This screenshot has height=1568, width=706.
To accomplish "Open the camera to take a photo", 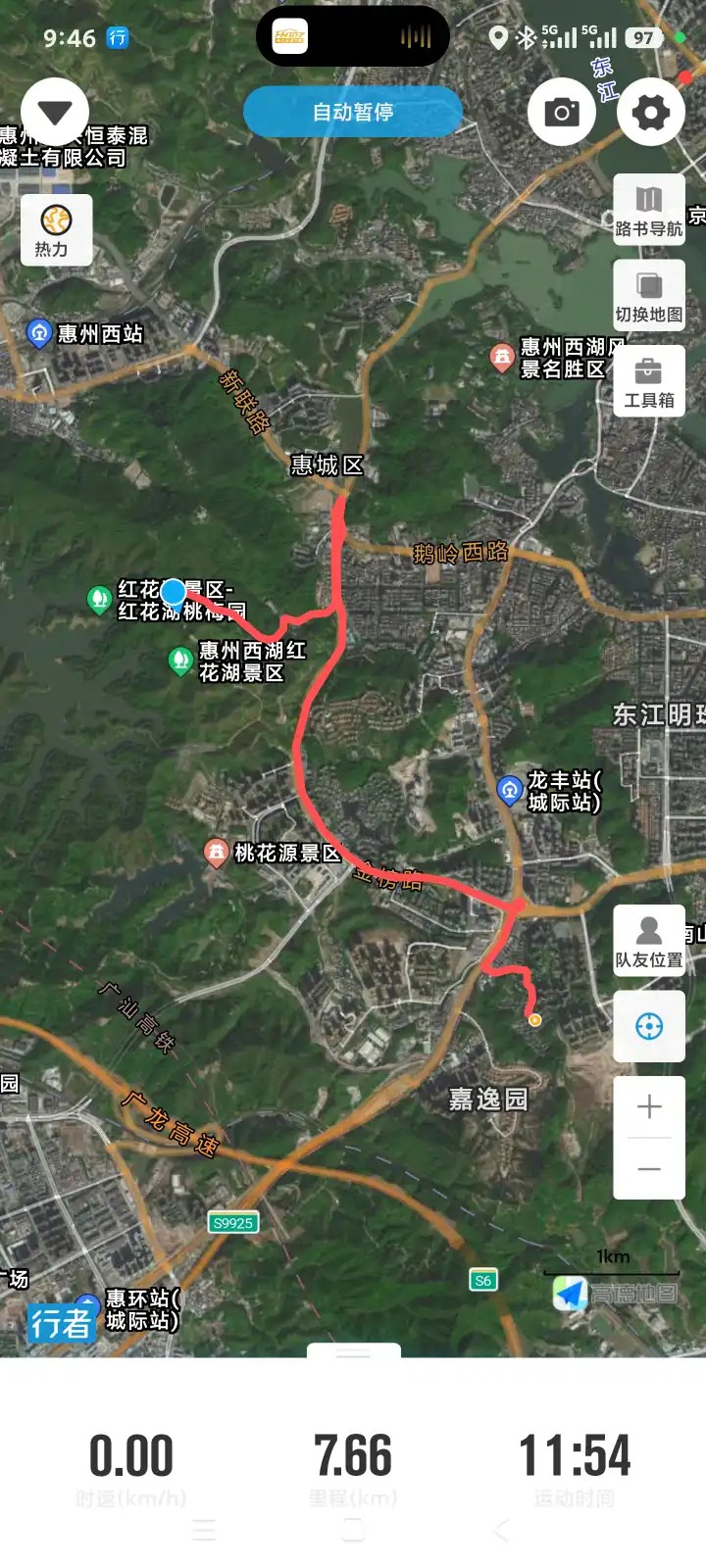I will (562, 112).
